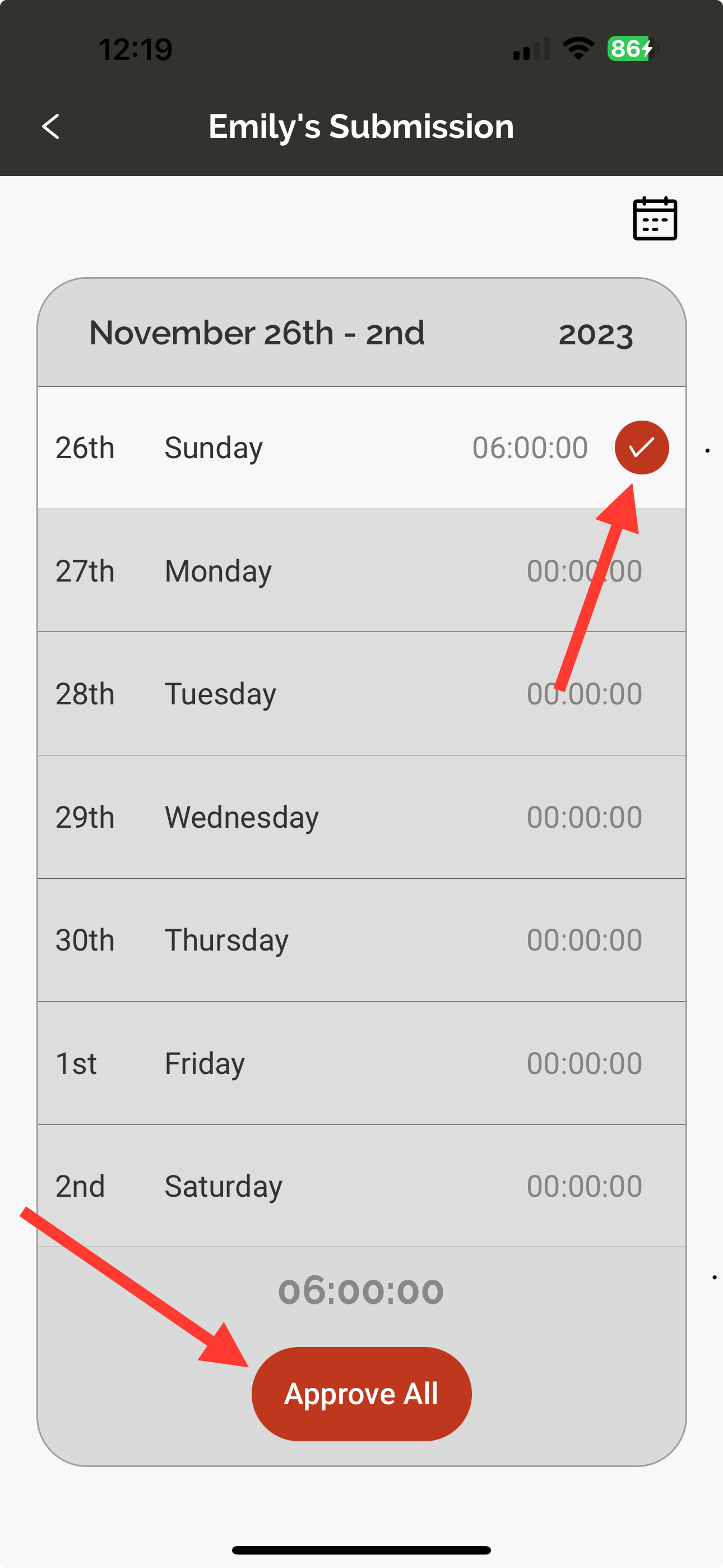Open the Wednesday 29th entry

coord(361,817)
